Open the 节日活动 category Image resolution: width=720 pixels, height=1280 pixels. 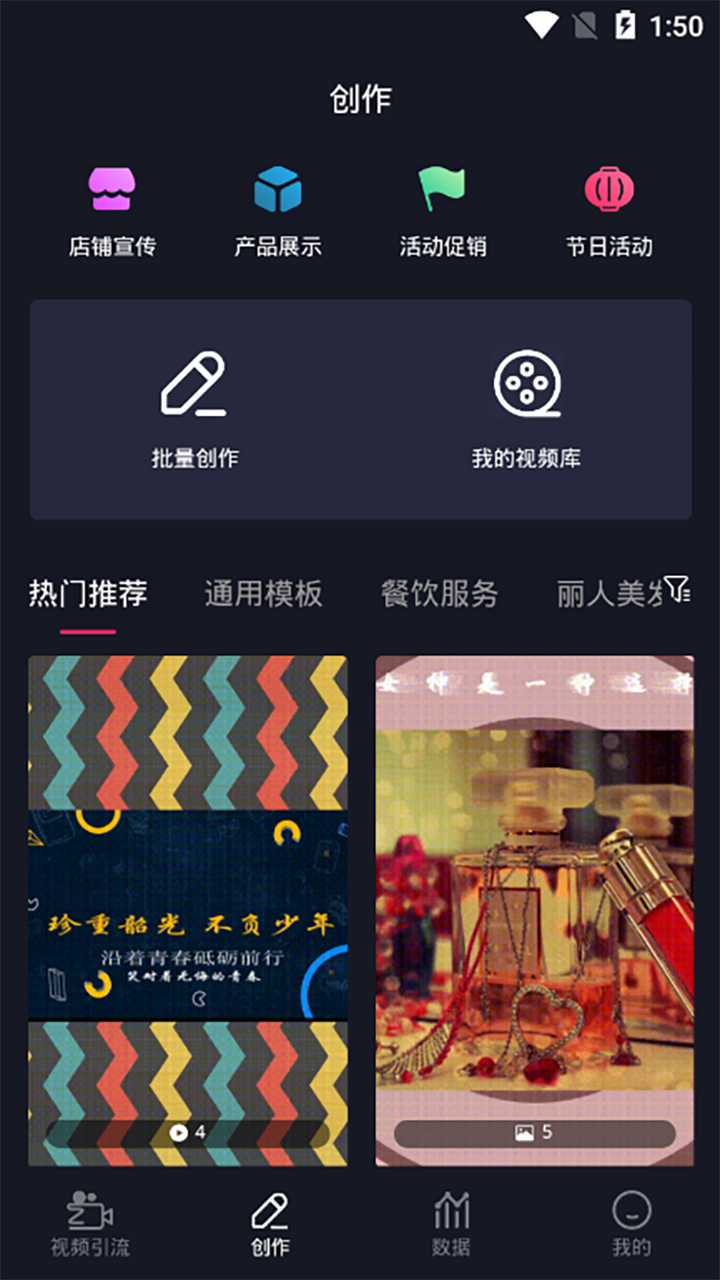609,211
